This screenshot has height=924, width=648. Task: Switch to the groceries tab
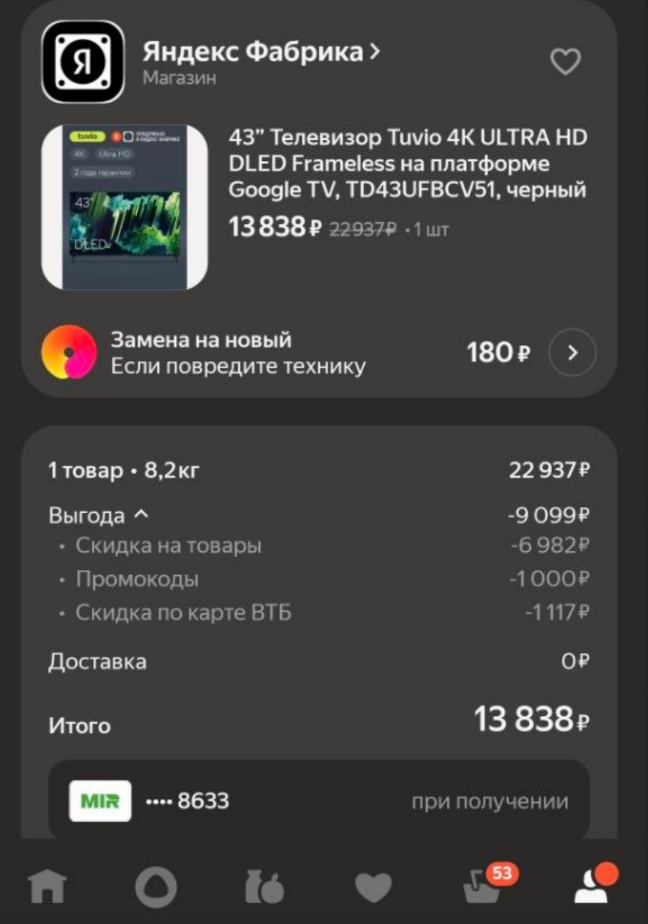[x=264, y=885]
